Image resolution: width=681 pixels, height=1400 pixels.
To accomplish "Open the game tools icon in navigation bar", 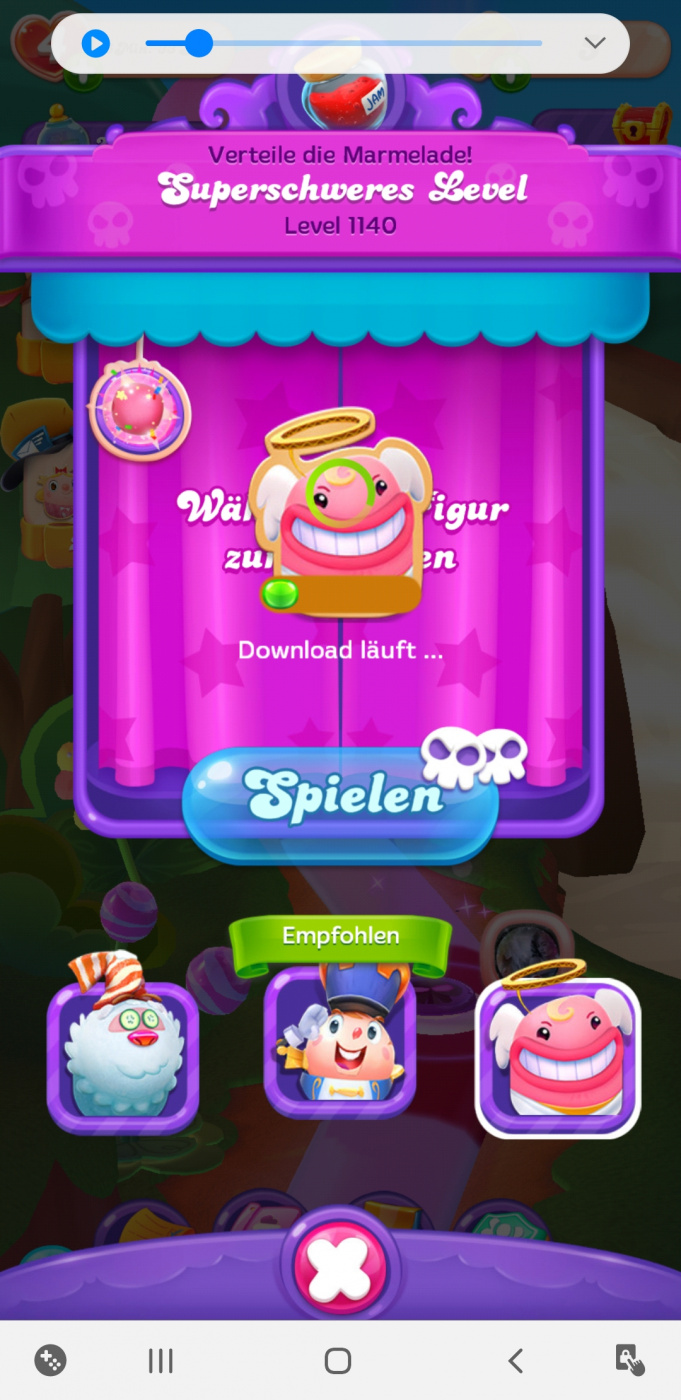I will tap(50, 1360).
